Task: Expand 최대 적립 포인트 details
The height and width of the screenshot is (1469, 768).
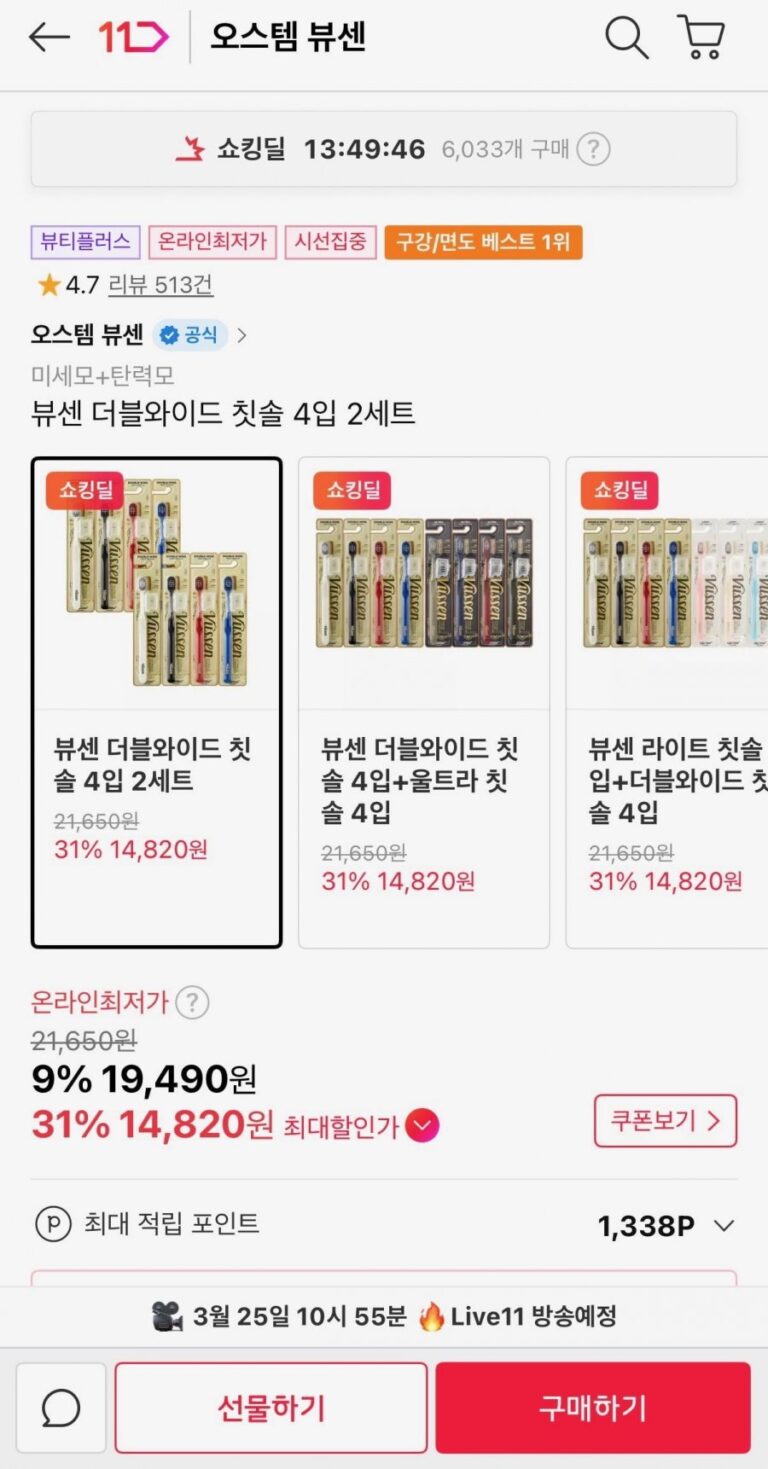Action: tap(723, 1226)
